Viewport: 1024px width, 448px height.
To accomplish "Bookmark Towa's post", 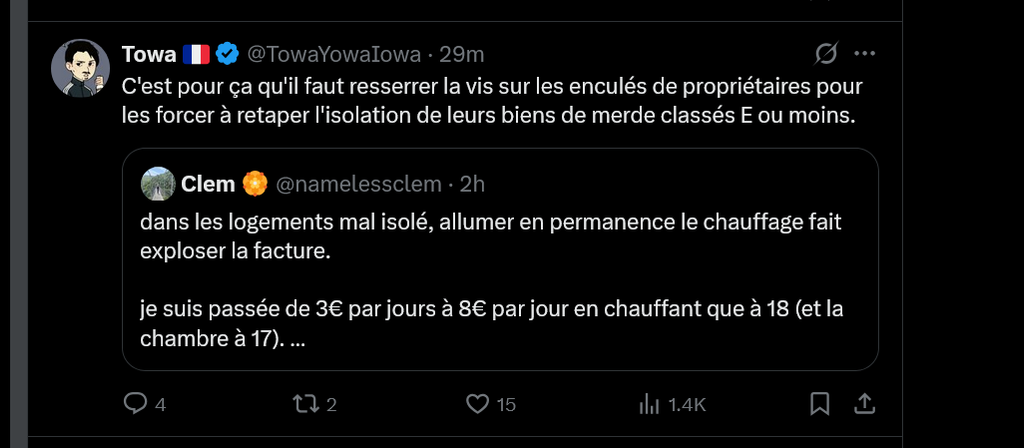I will coord(819,404).
